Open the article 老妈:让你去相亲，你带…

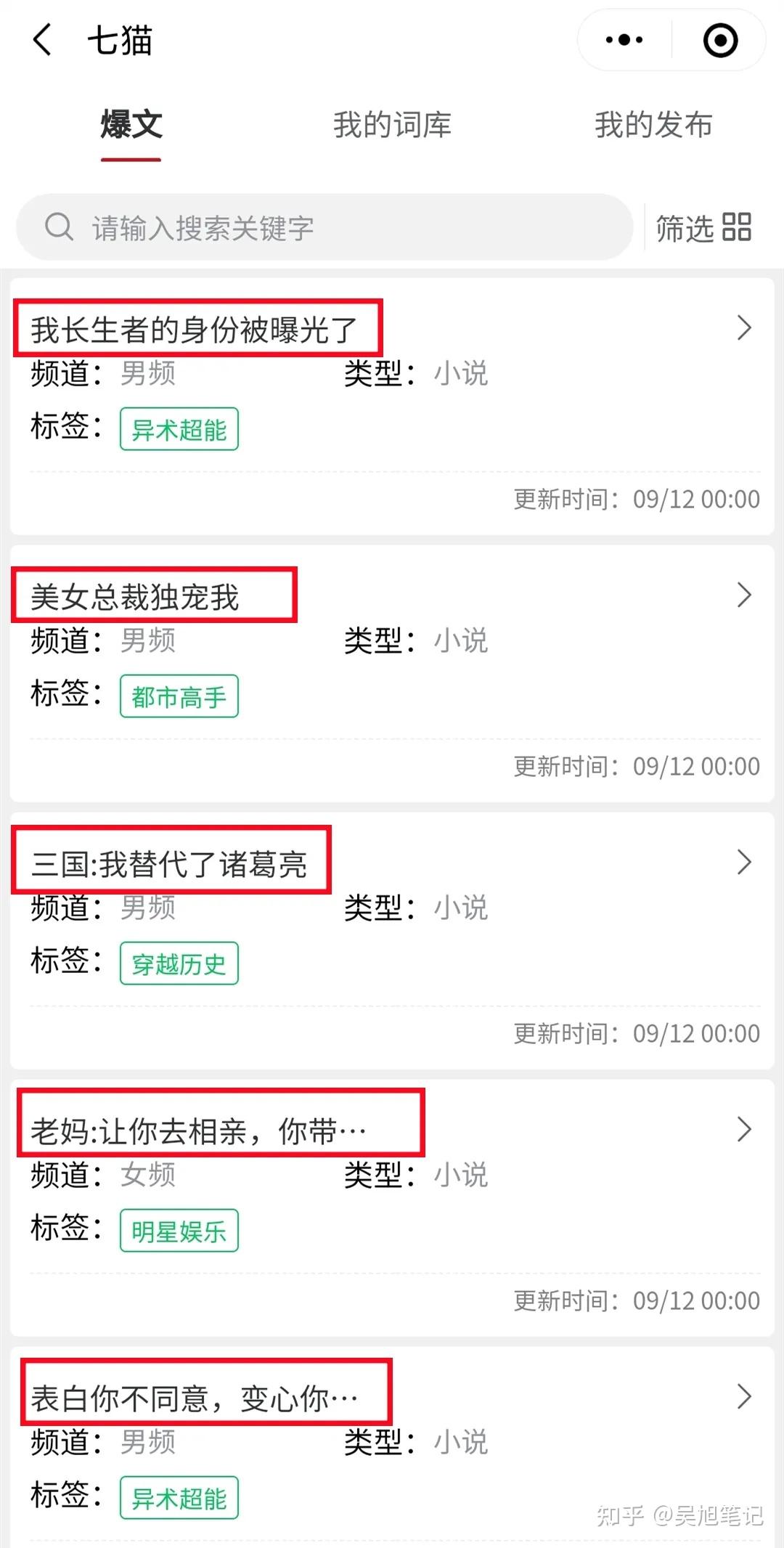click(x=200, y=1129)
